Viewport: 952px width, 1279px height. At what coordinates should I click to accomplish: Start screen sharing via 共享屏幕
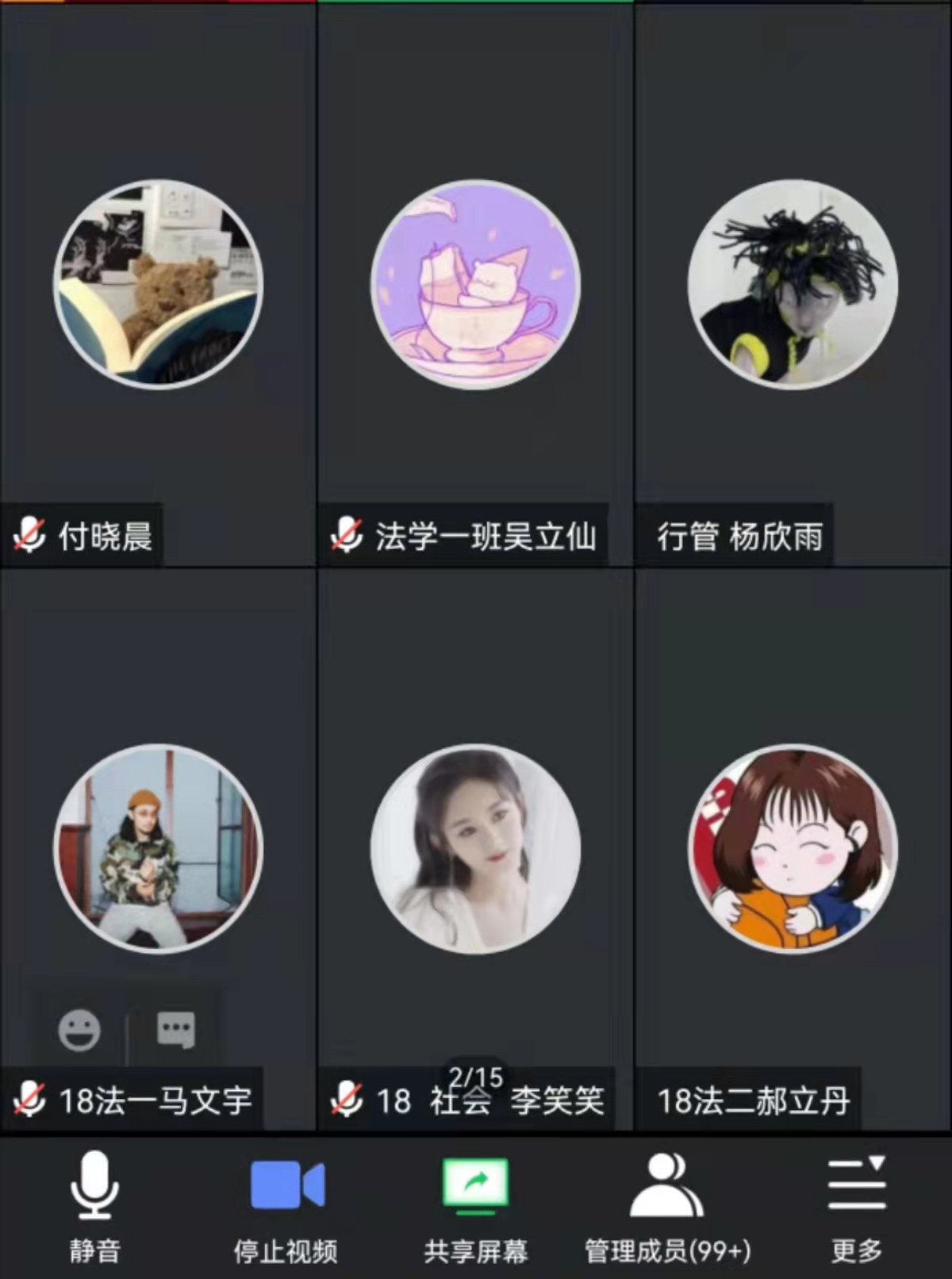tap(475, 1206)
